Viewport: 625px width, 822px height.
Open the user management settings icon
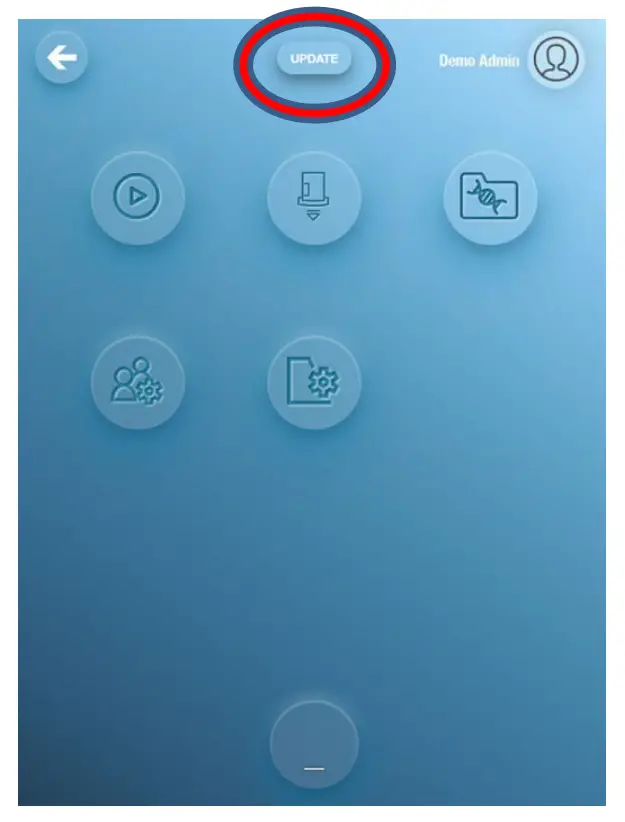pyautogui.click(x=138, y=382)
